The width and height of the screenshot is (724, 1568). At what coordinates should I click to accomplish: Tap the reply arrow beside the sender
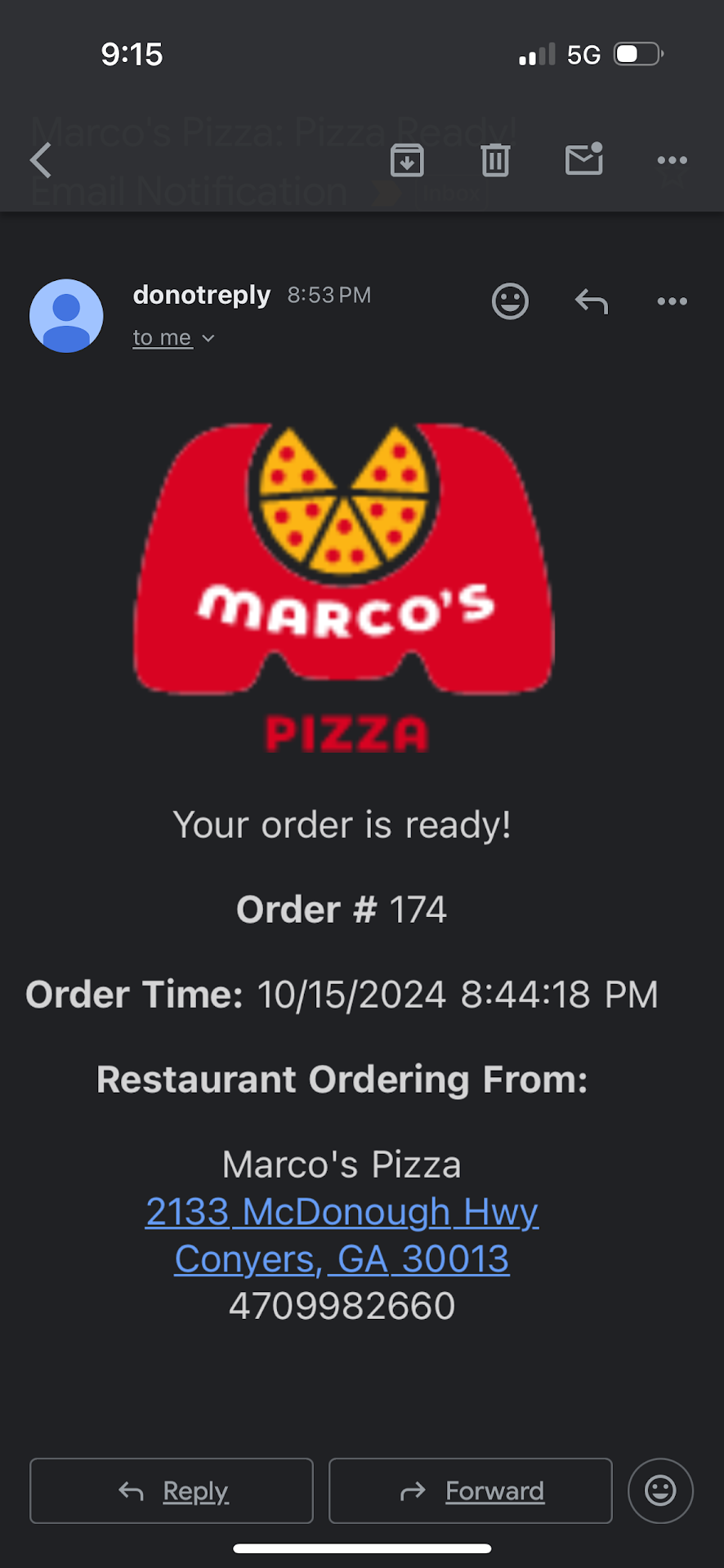591,301
